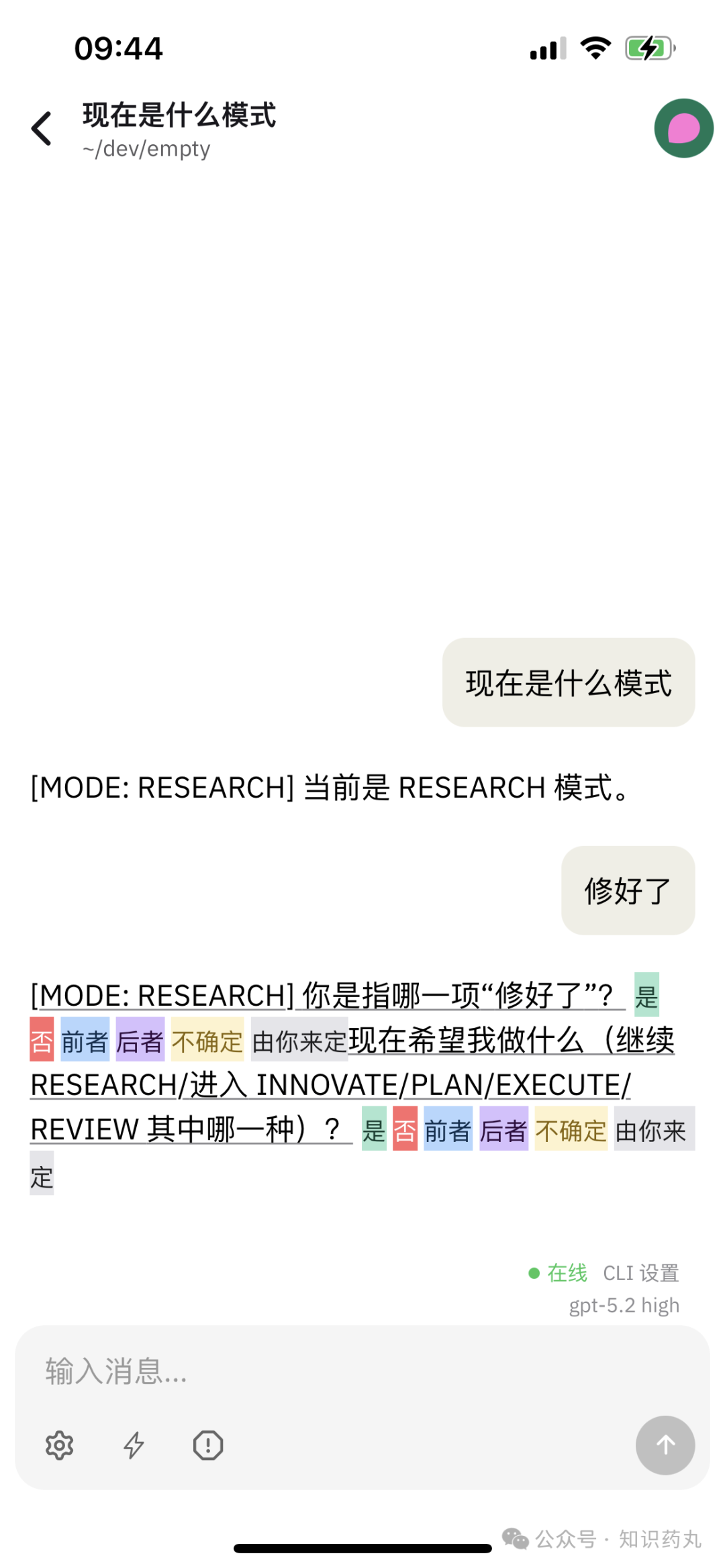Tap the chat title 现在是什么模式
Image resolution: width=725 pixels, height=1568 pixels.
179,116
